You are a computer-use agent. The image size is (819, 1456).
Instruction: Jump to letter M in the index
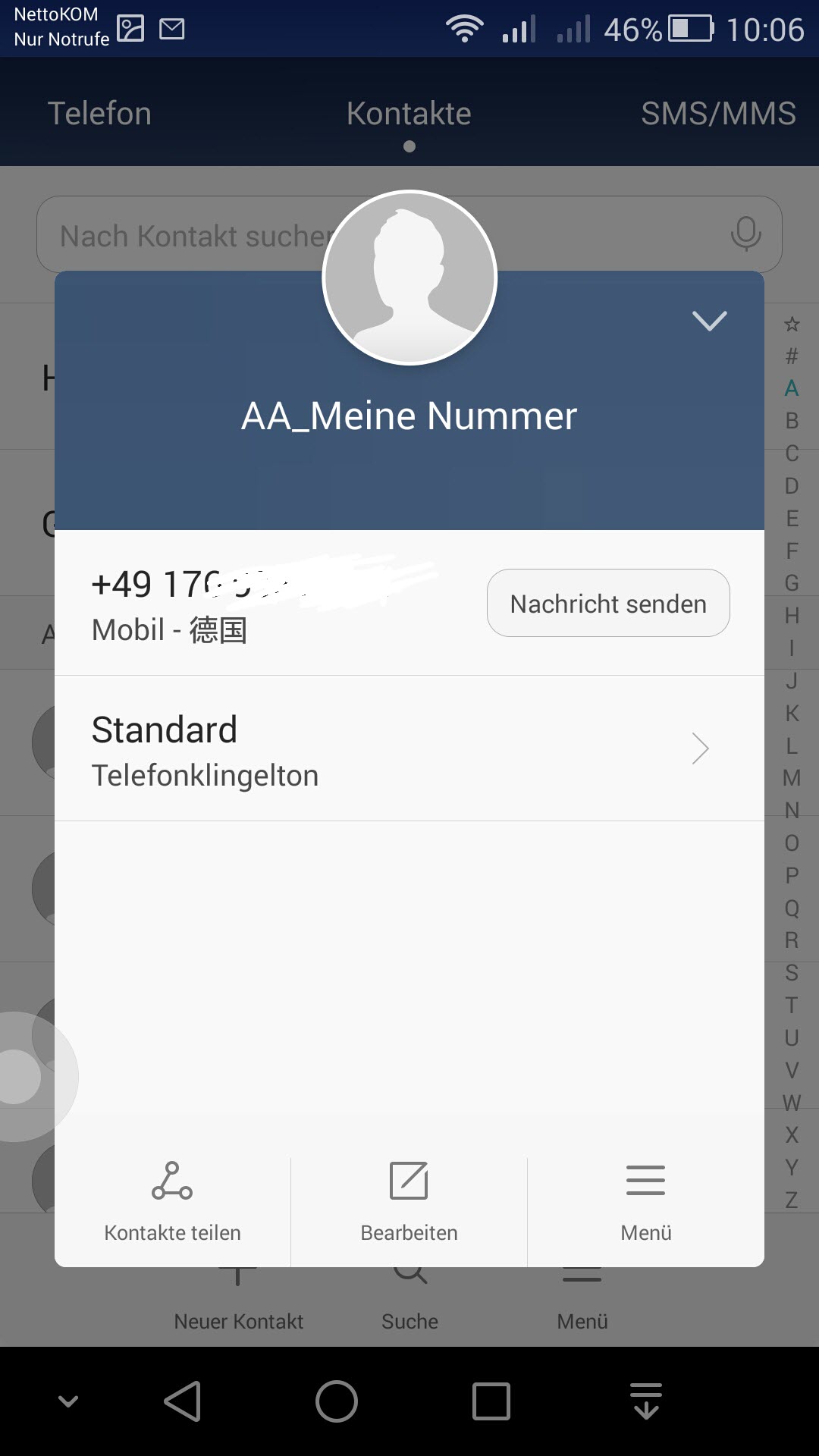[792, 778]
